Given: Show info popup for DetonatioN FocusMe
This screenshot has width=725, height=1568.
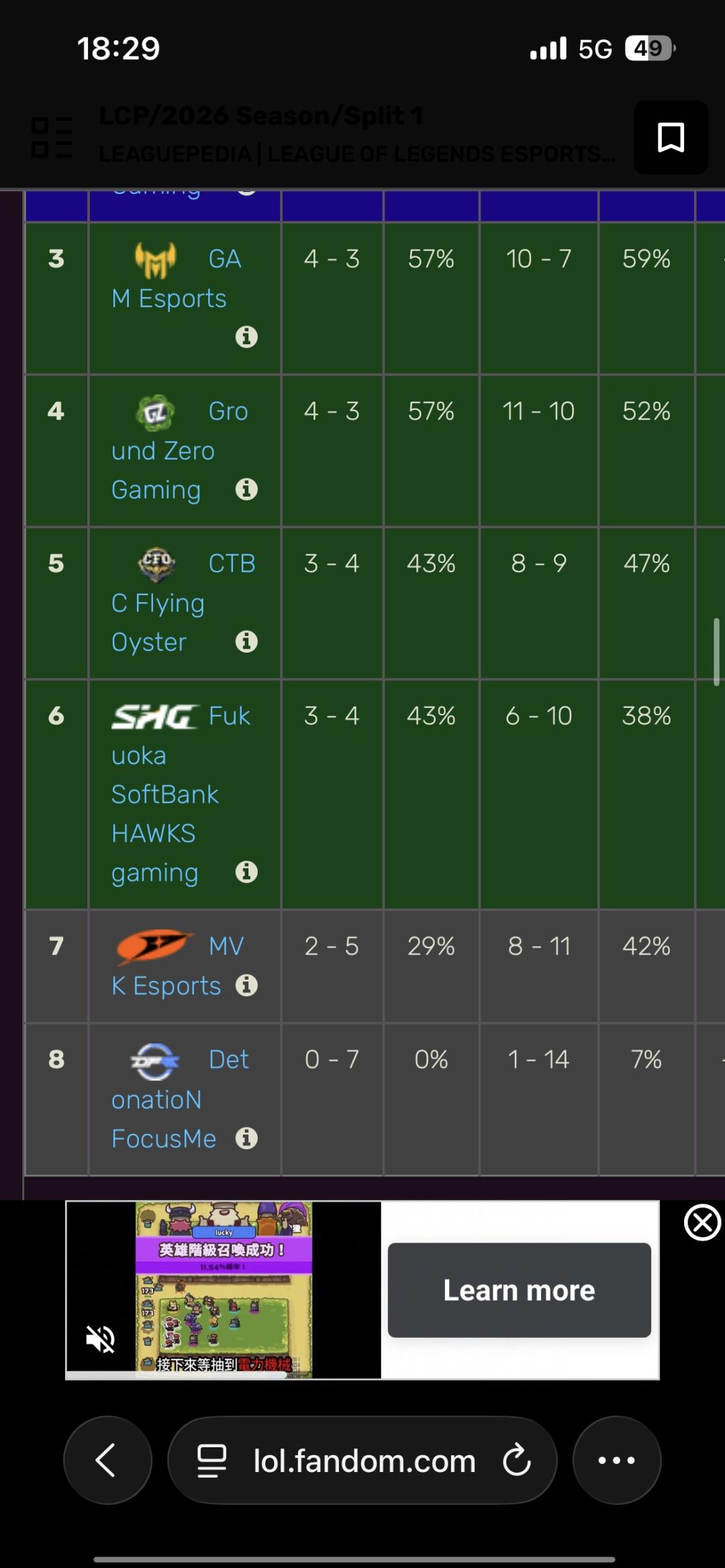Looking at the screenshot, I should click(x=246, y=1138).
